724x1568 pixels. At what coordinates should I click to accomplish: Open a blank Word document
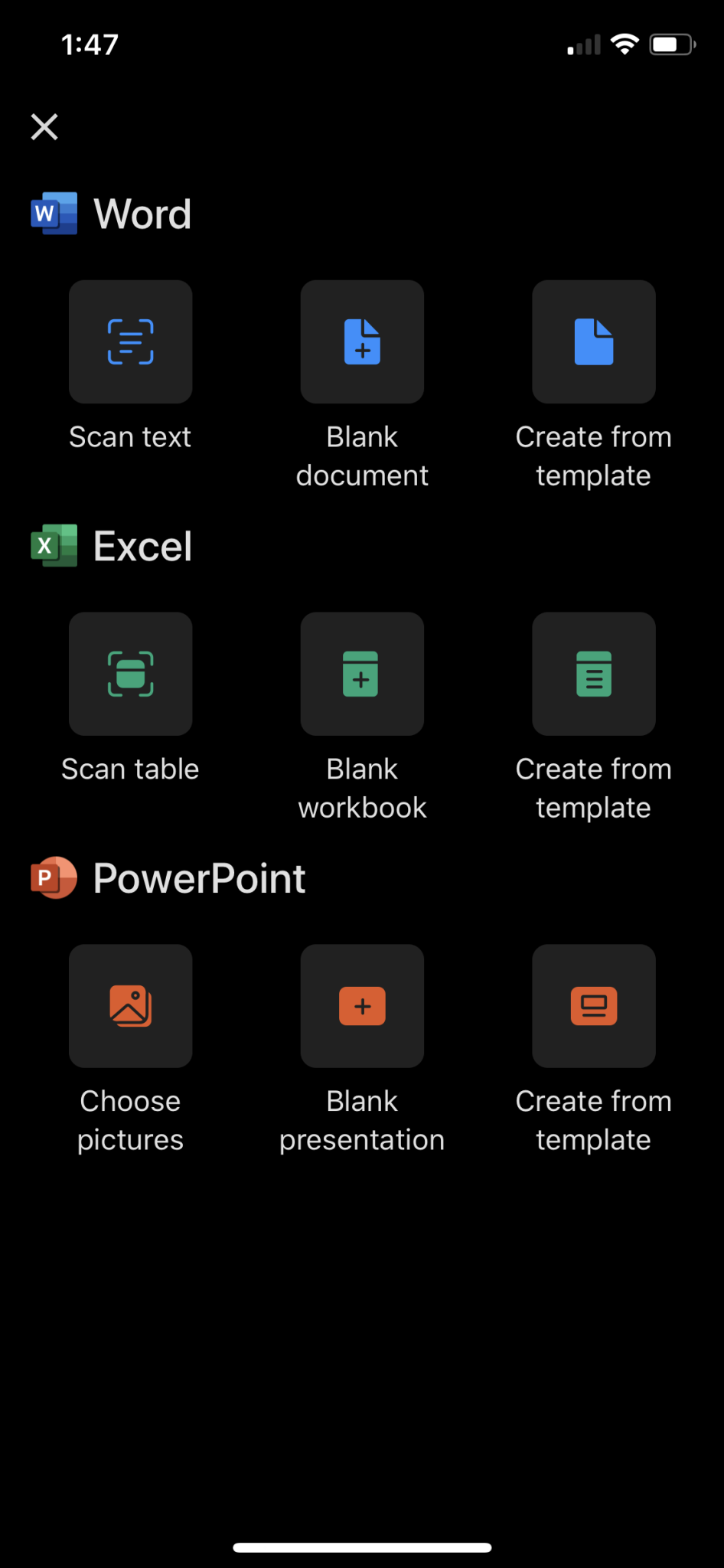[x=361, y=341]
